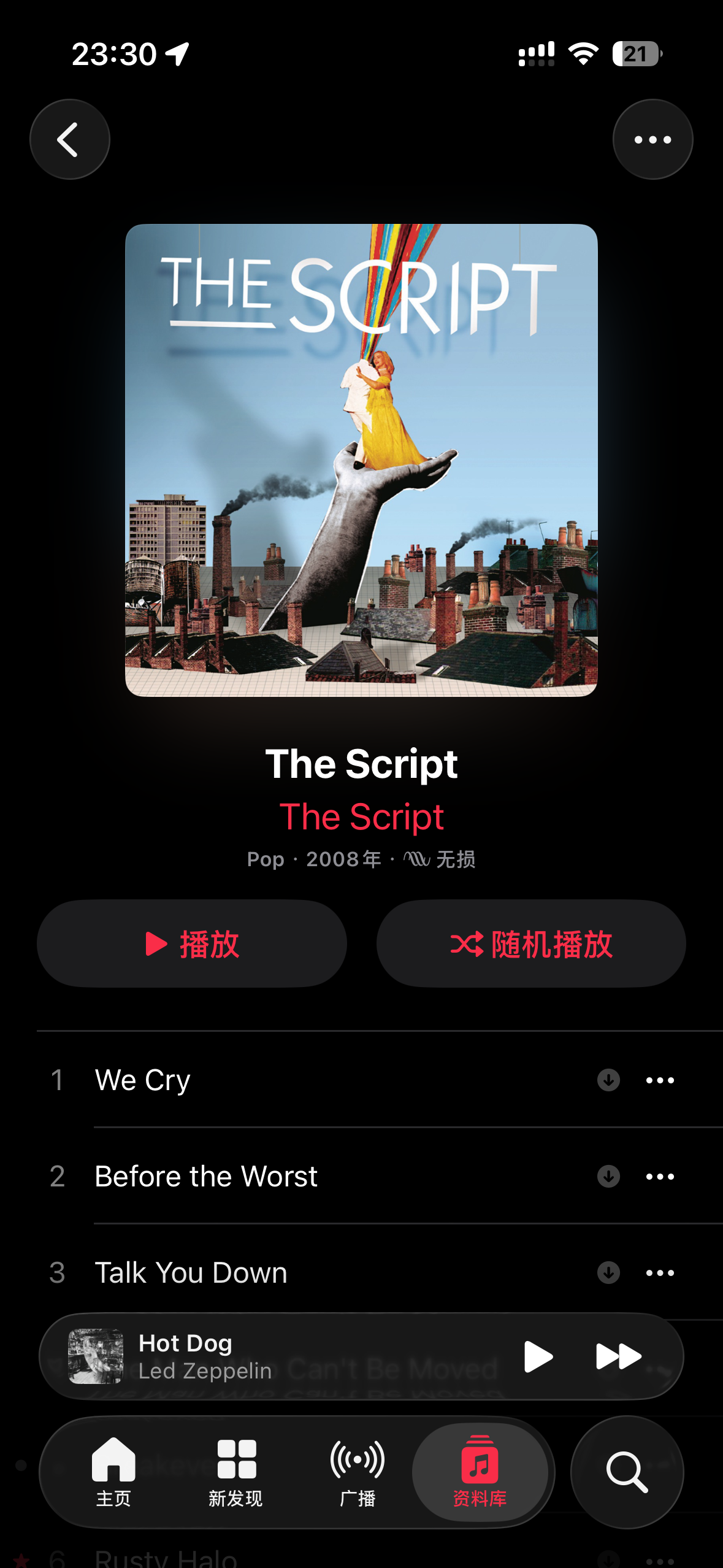
Task: Open the album overflow menu at top
Action: [652, 139]
